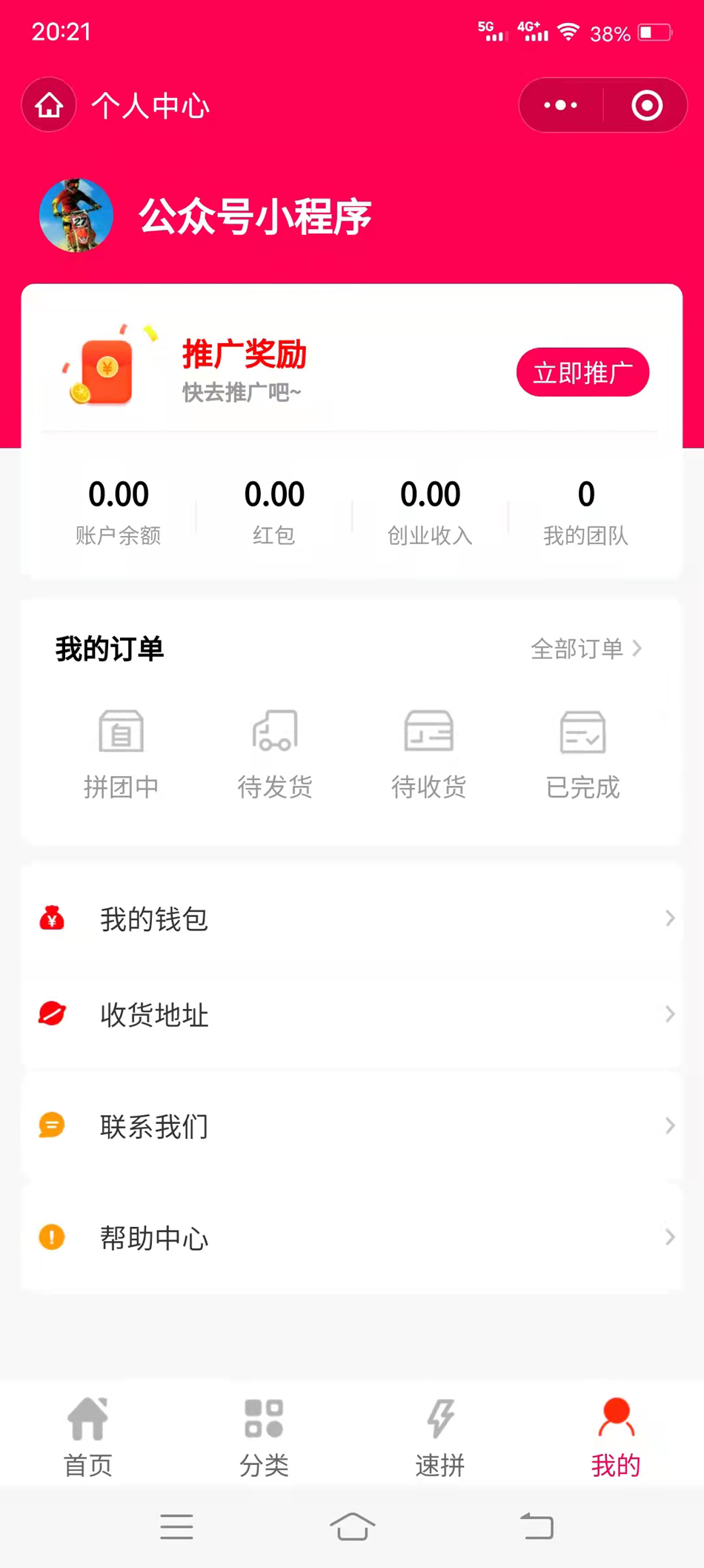Switch to the 速拼 tab
Viewport: 704px width, 1568px height.
[440, 1436]
